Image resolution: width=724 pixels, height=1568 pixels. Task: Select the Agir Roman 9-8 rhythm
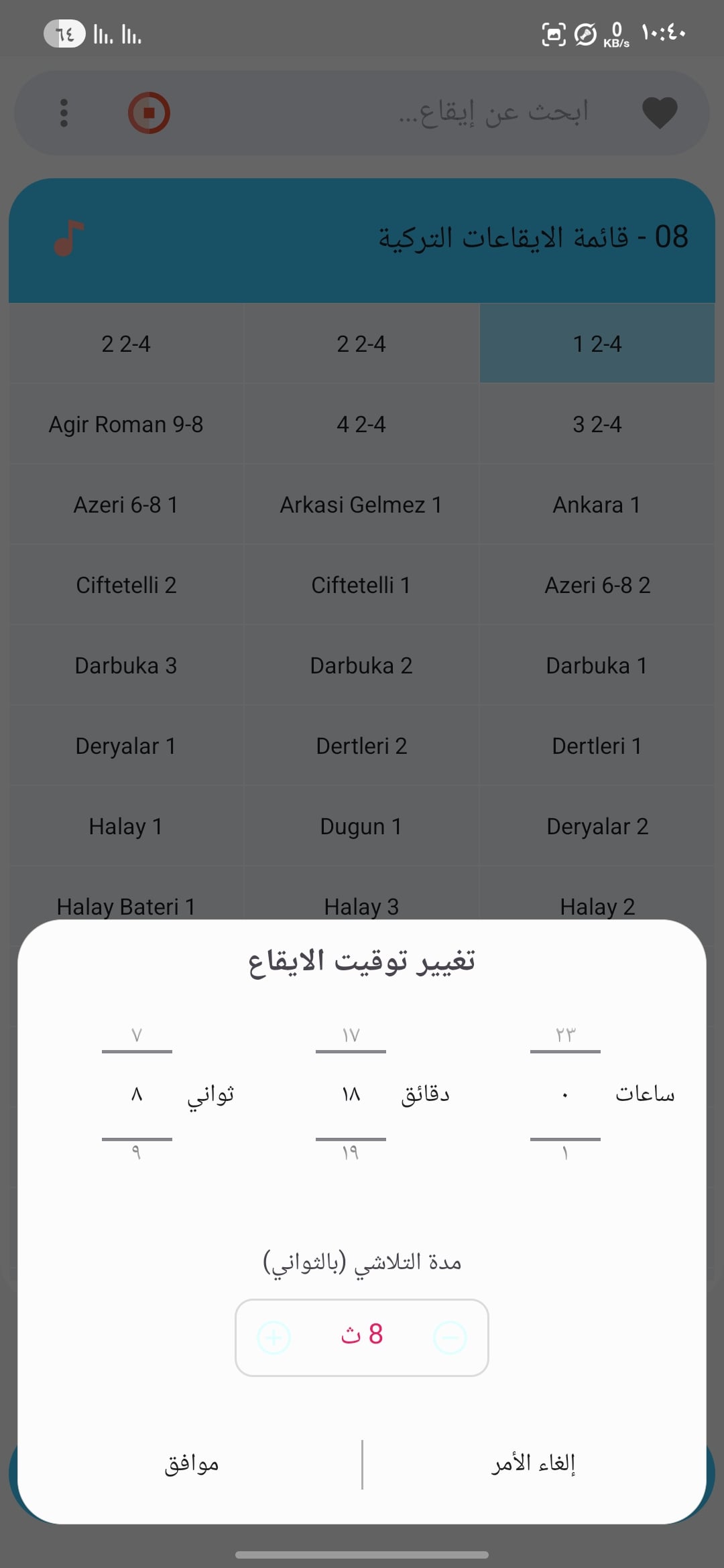tap(125, 424)
